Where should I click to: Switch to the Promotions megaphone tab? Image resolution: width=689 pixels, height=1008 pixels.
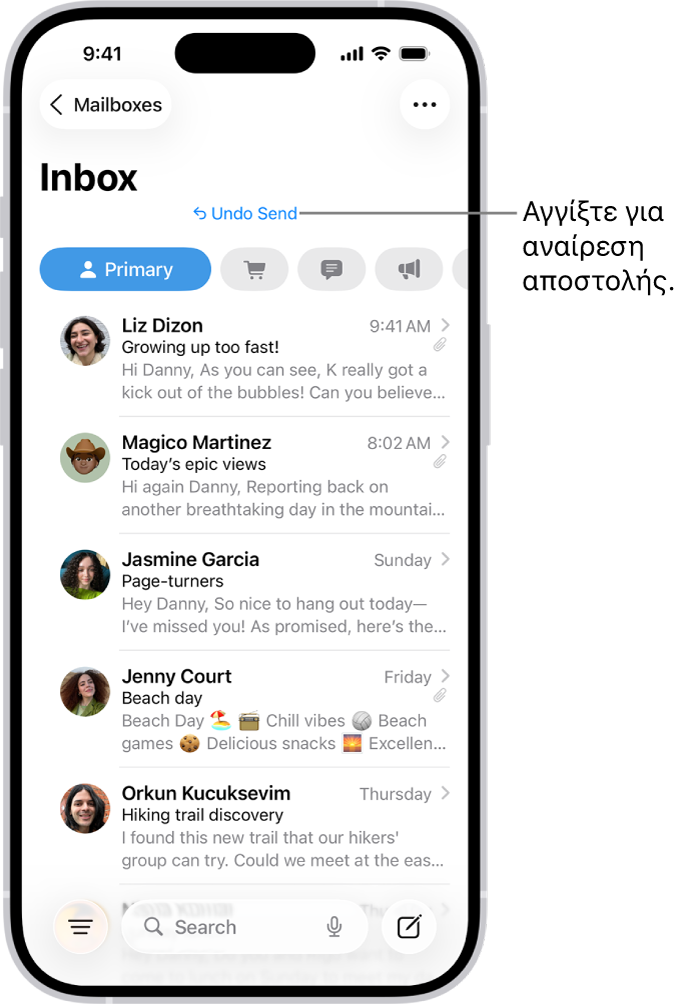coord(409,269)
